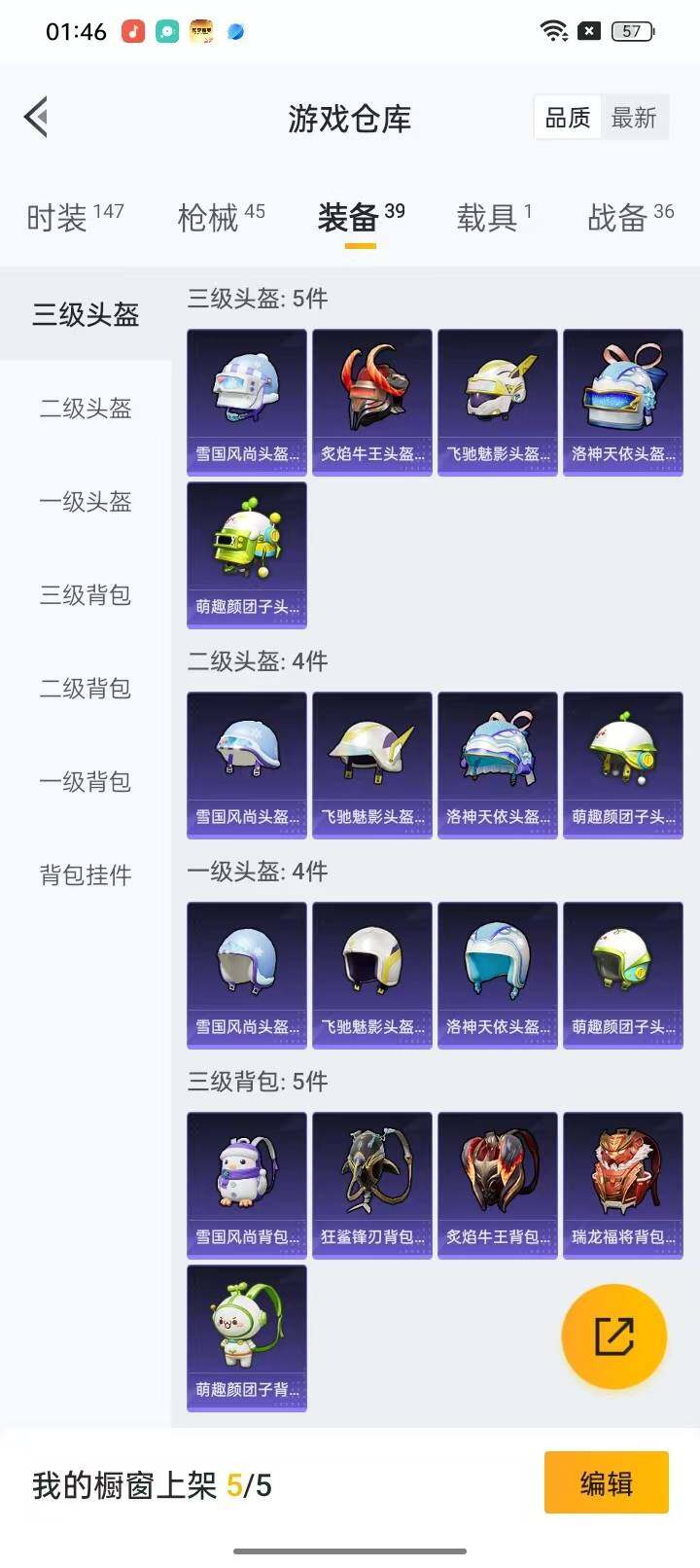
Task: Switch to the 时装 fashion tab
Action: click(58, 218)
